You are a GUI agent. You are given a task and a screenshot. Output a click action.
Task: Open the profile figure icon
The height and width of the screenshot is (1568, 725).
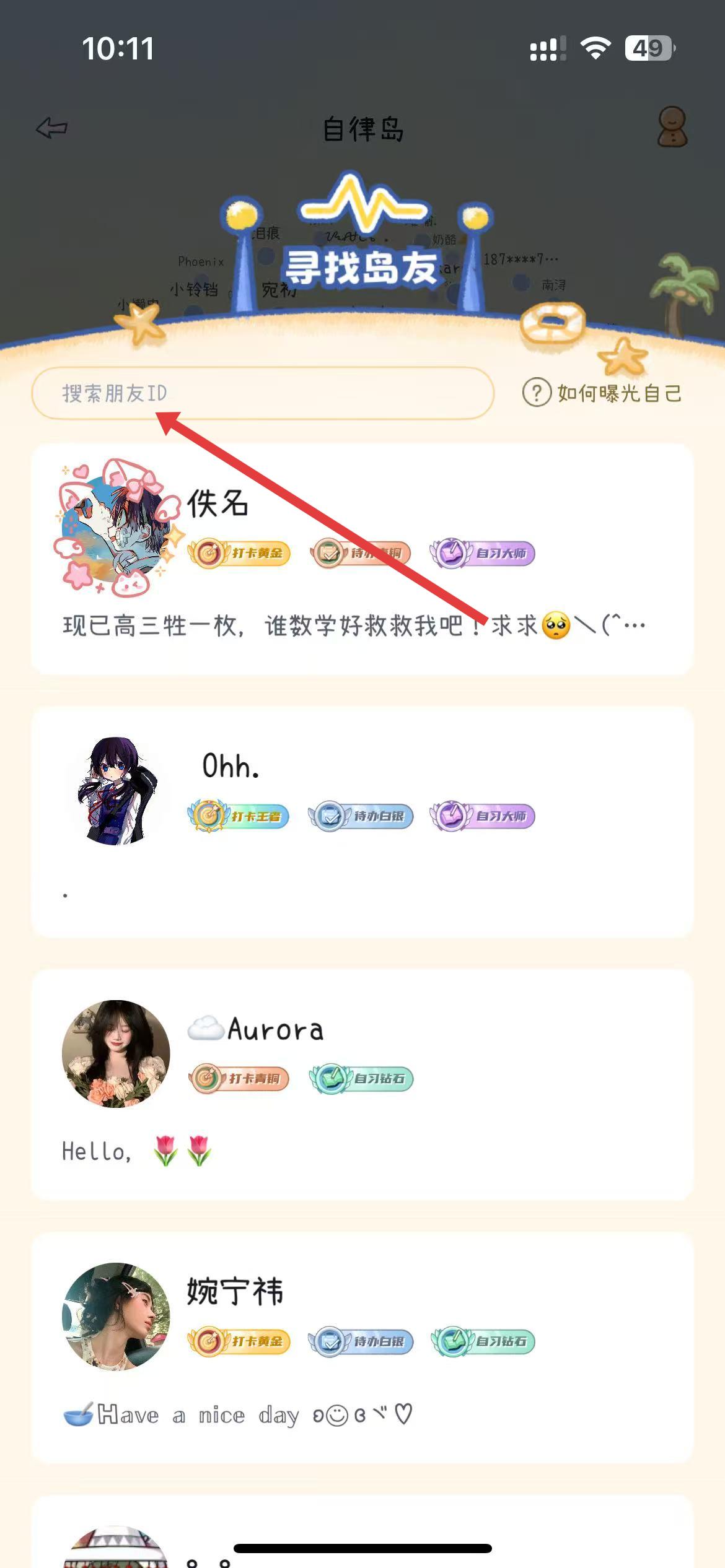pyautogui.click(x=672, y=126)
